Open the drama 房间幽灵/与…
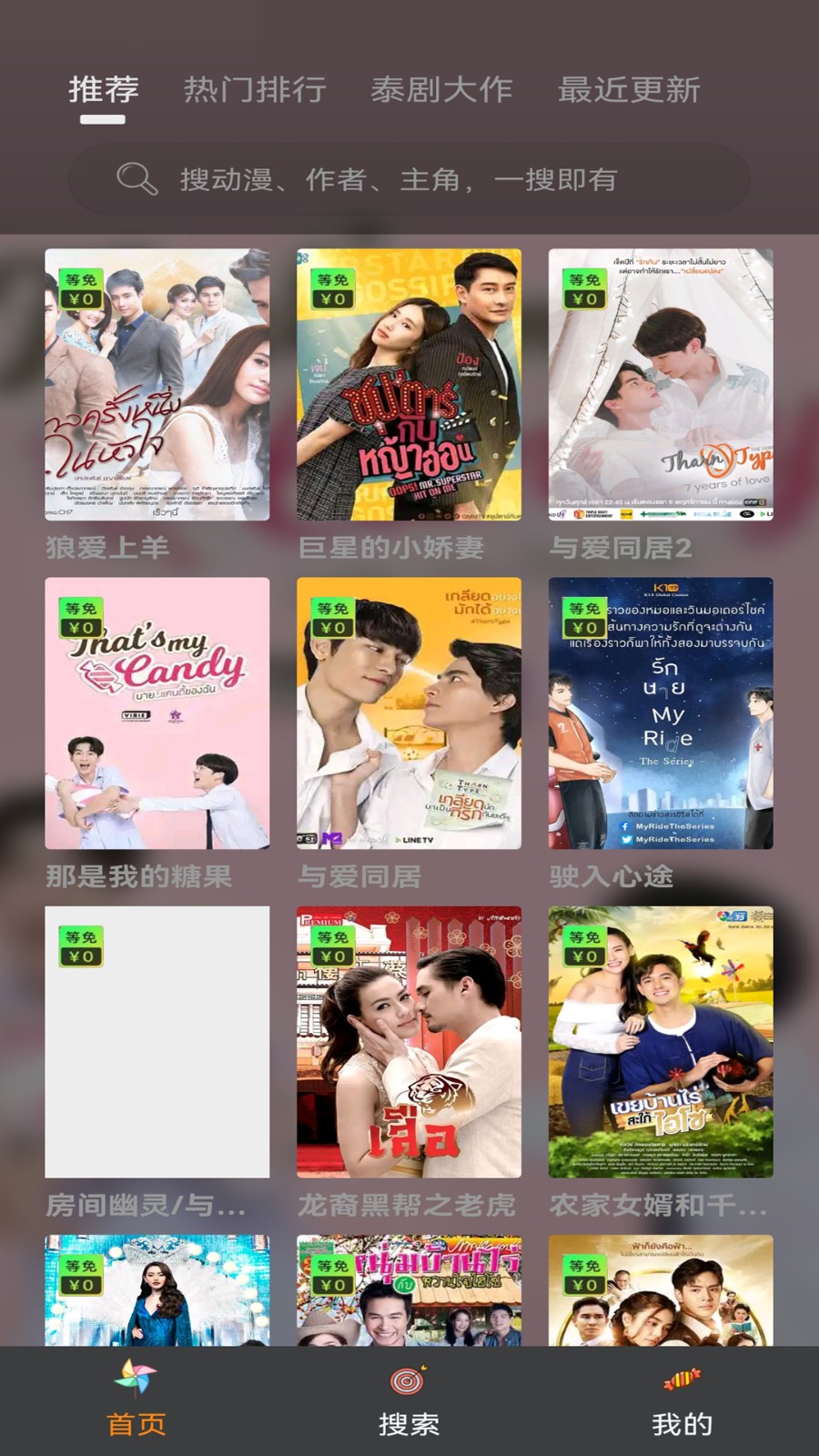This screenshot has height=1456, width=819. [x=157, y=1041]
